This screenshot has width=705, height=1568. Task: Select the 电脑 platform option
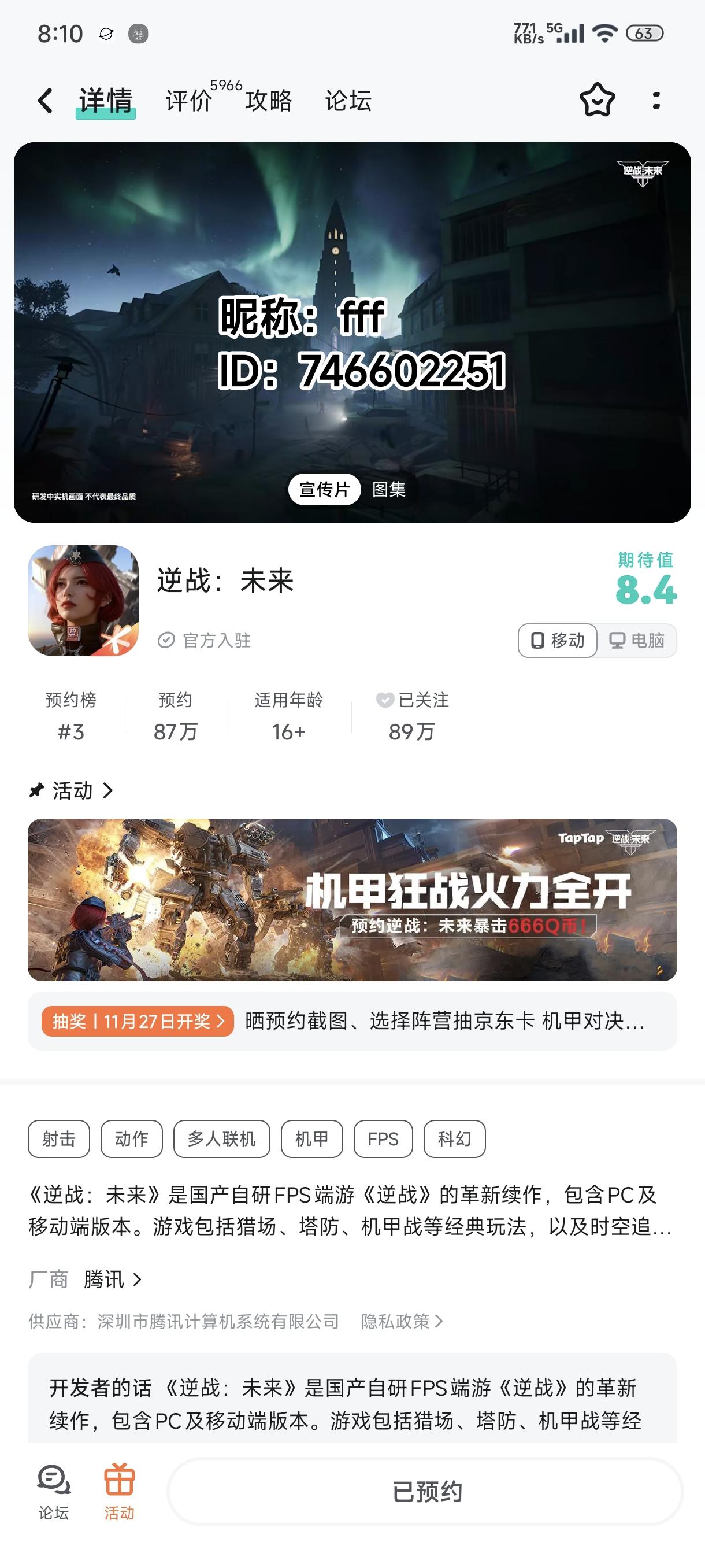tap(637, 641)
